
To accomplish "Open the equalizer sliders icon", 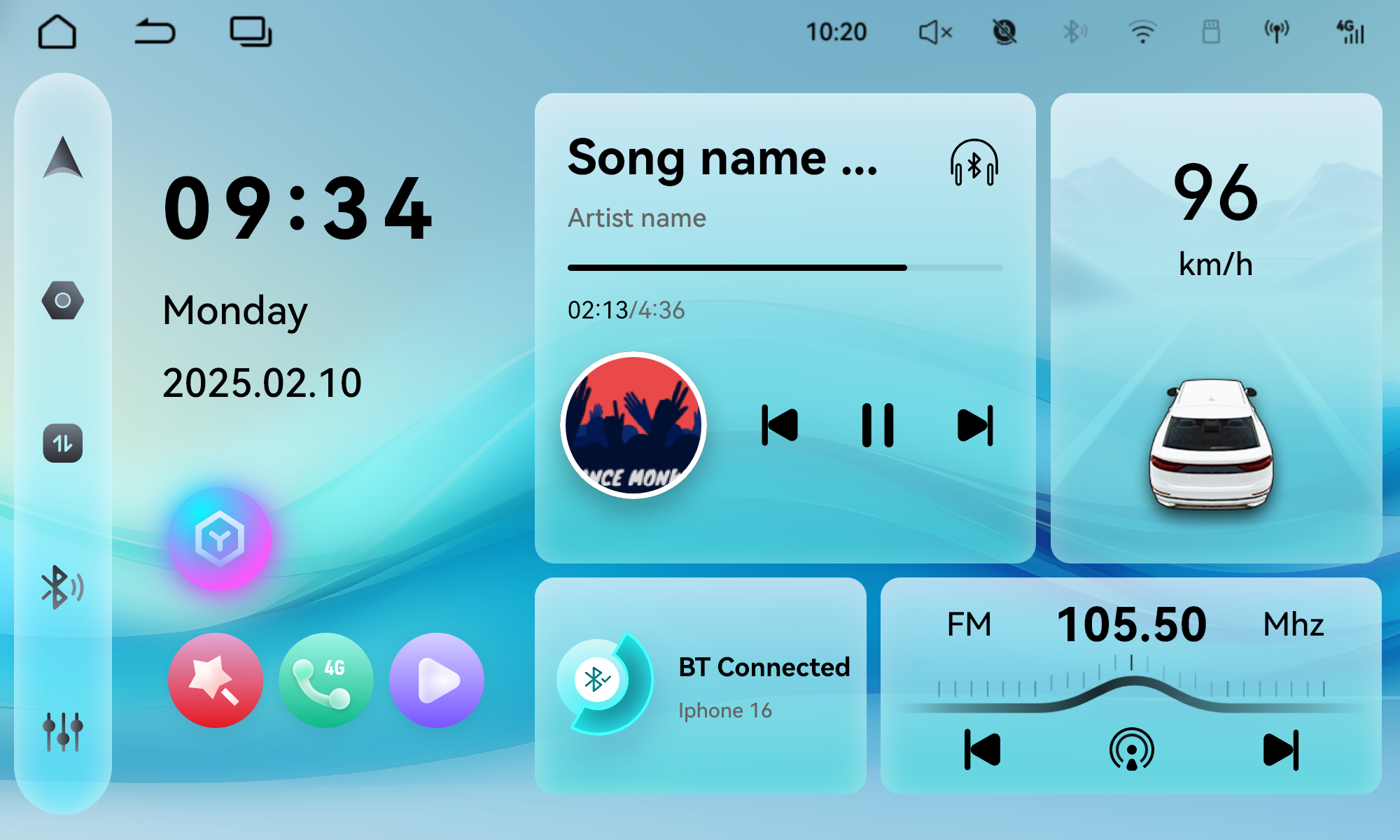I will pos(63,731).
